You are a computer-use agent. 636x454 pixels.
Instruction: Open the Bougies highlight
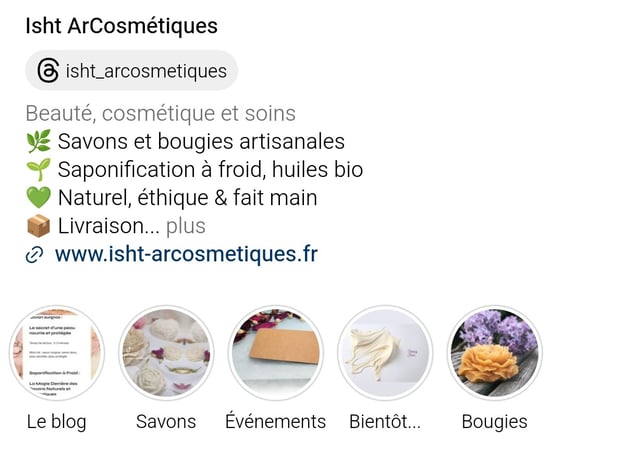pos(494,353)
